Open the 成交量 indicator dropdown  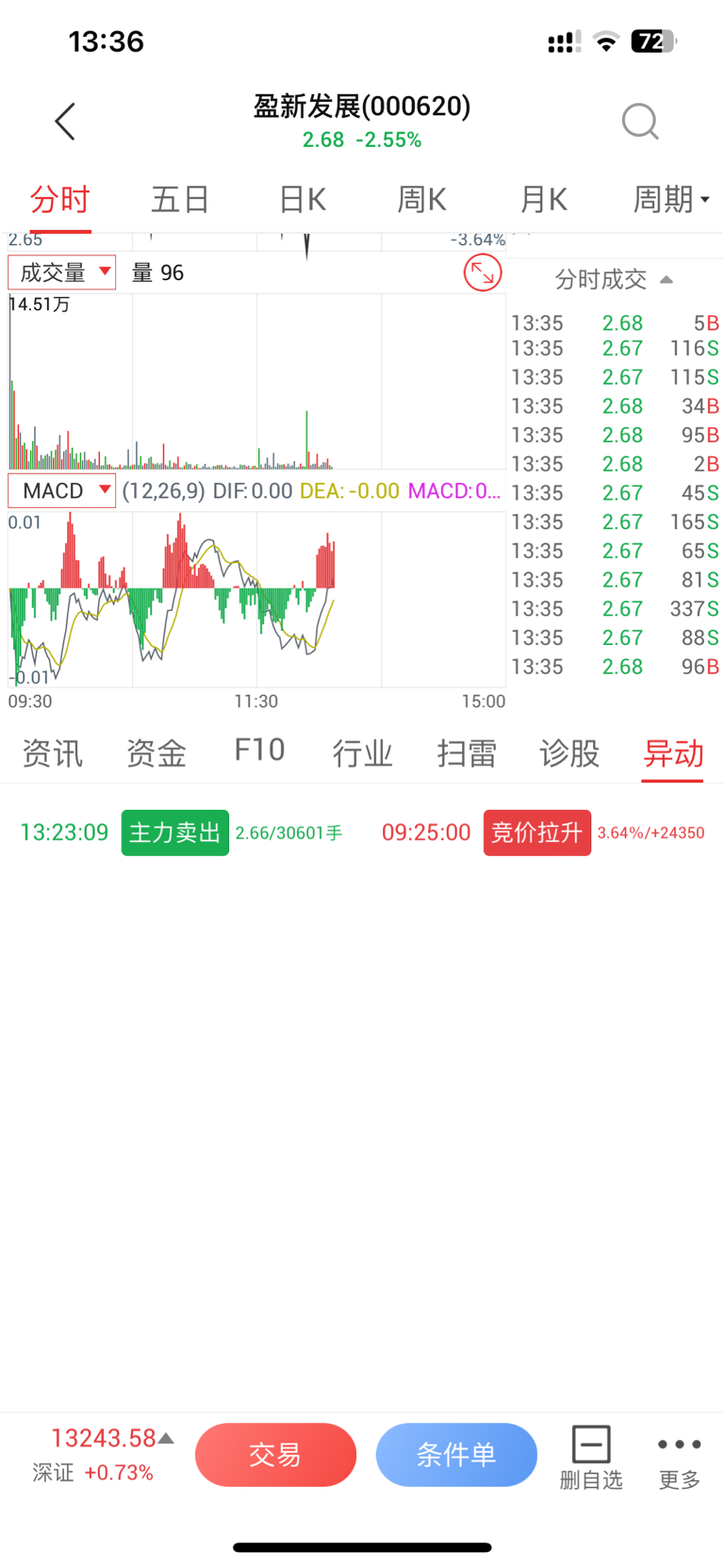tap(62, 272)
